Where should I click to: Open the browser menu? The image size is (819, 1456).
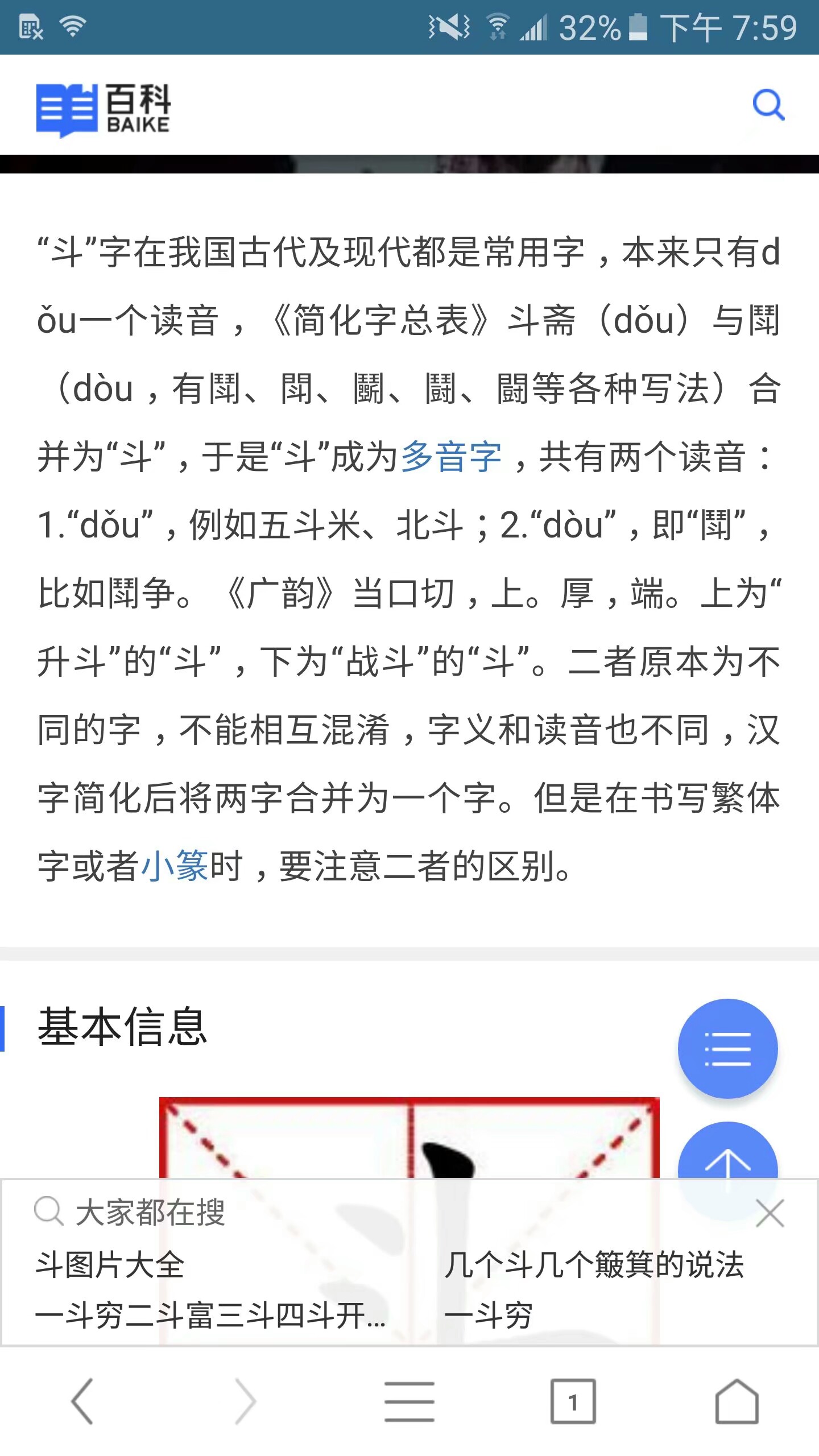409,1401
